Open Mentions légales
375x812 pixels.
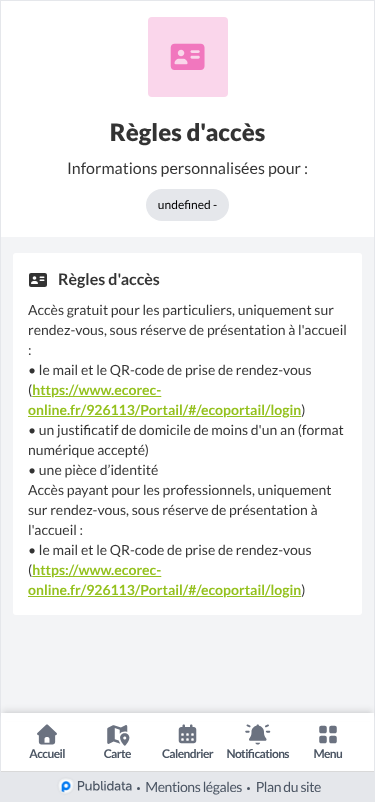[194, 787]
